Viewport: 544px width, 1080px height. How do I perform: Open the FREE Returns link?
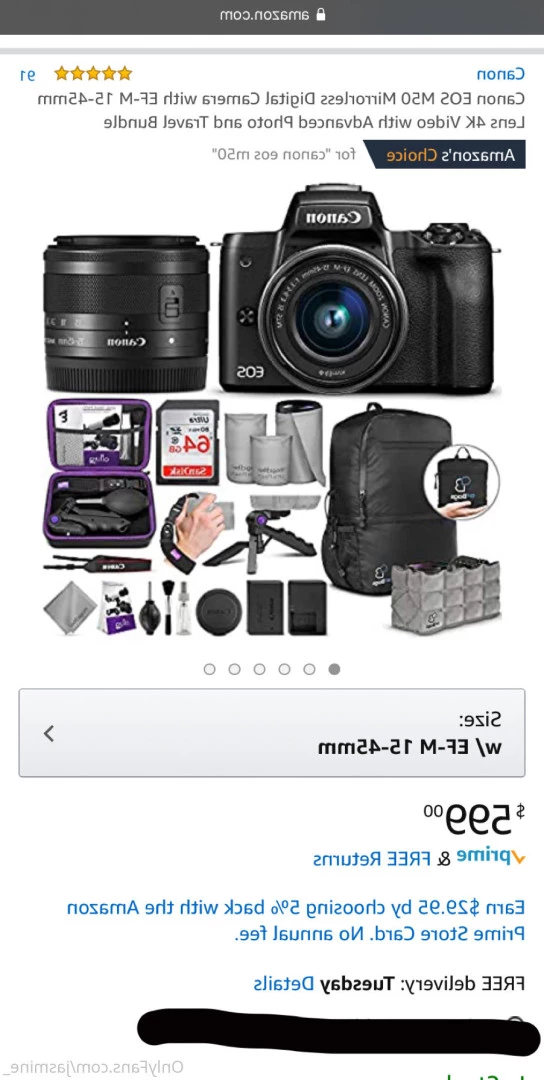(x=372, y=858)
